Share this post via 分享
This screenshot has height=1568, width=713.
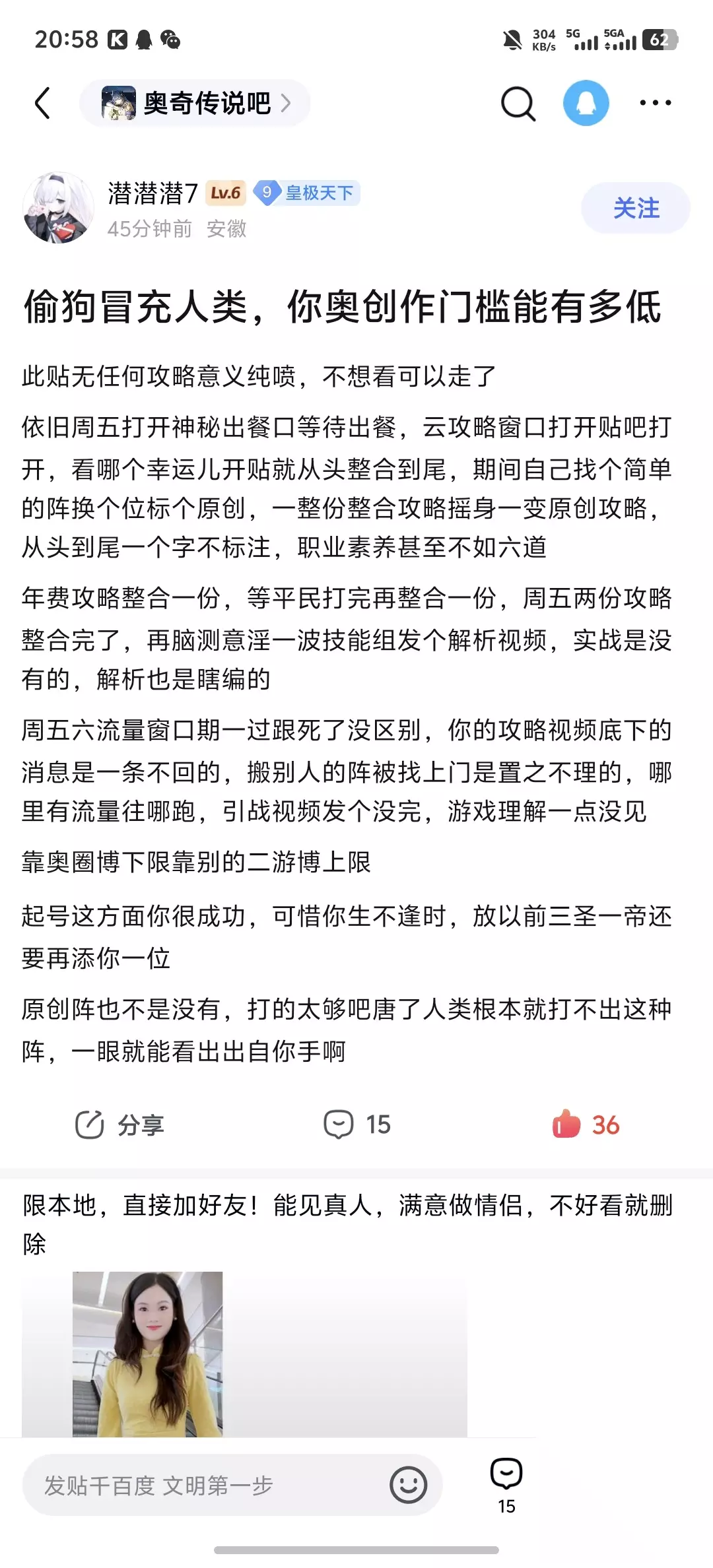pyautogui.click(x=119, y=1125)
